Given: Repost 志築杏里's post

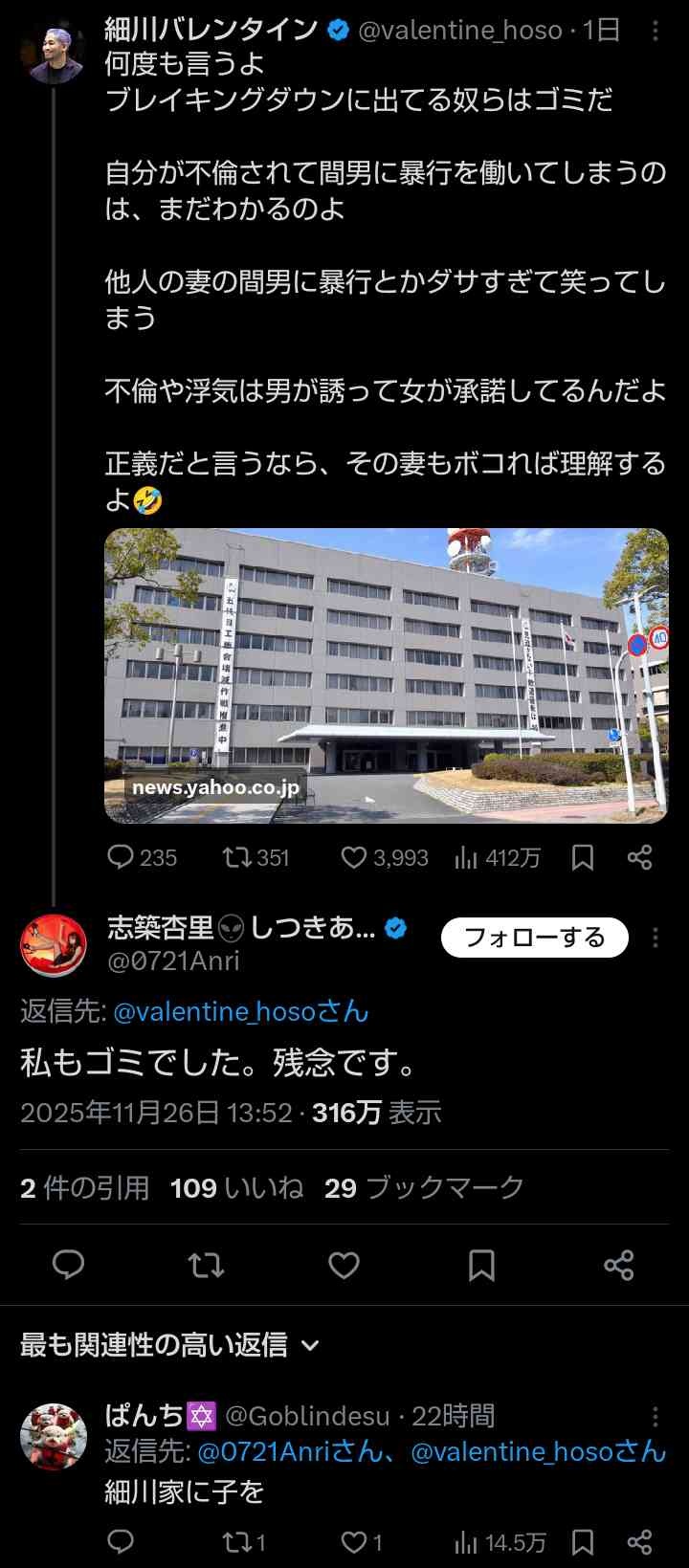Looking at the screenshot, I should click(206, 1266).
